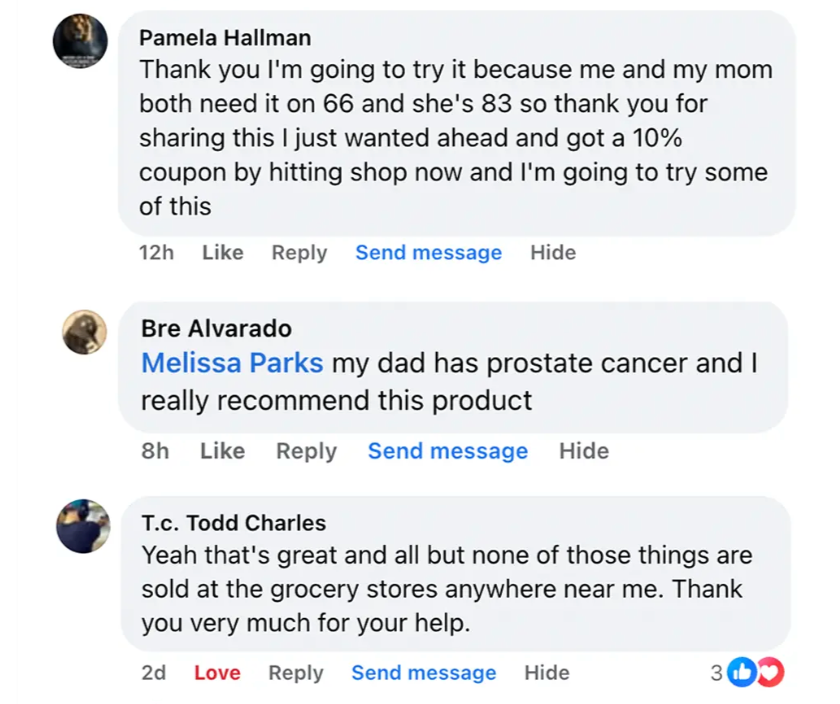840x704 pixels.
Task: Reply to Pamela Hallman's comment
Action: point(299,253)
